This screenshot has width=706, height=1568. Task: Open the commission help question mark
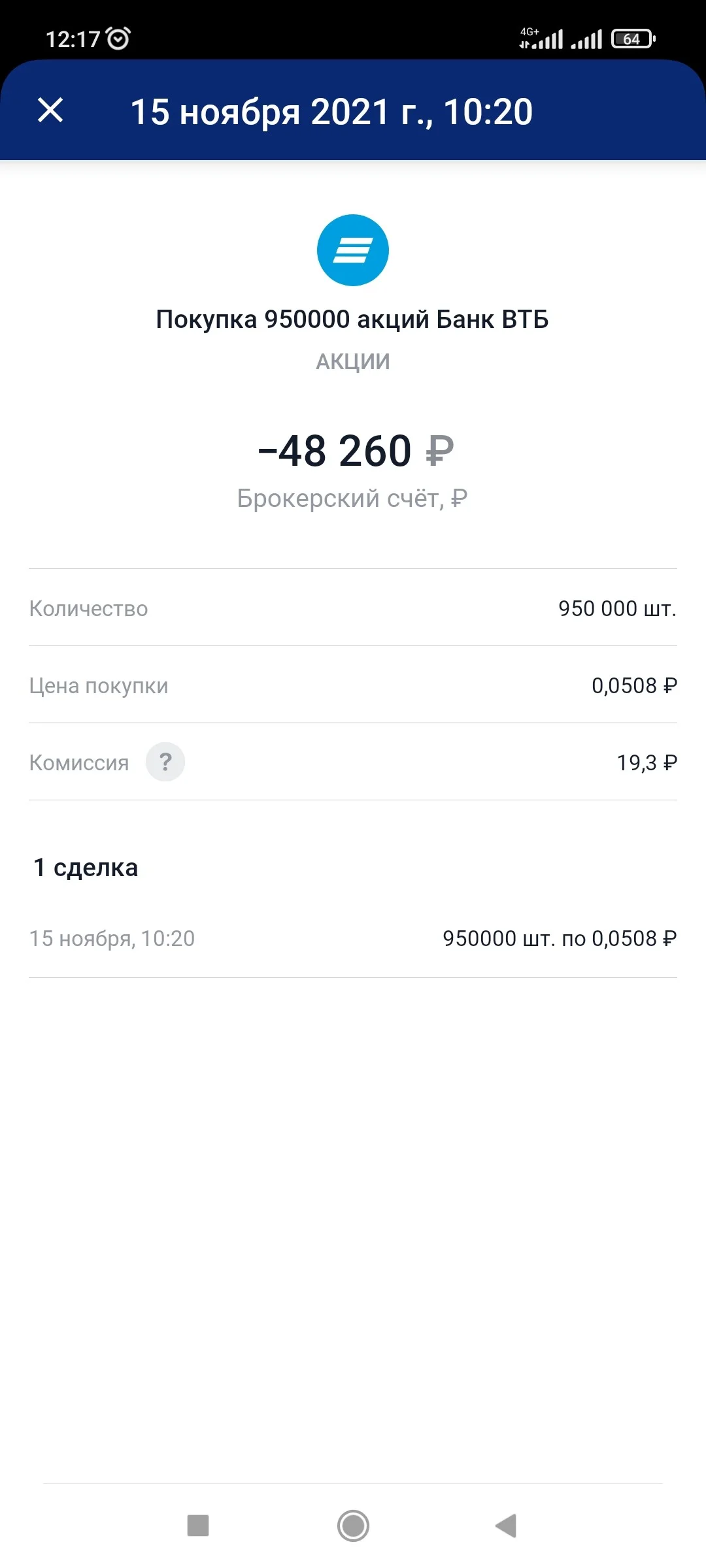(x=165, y=762)
